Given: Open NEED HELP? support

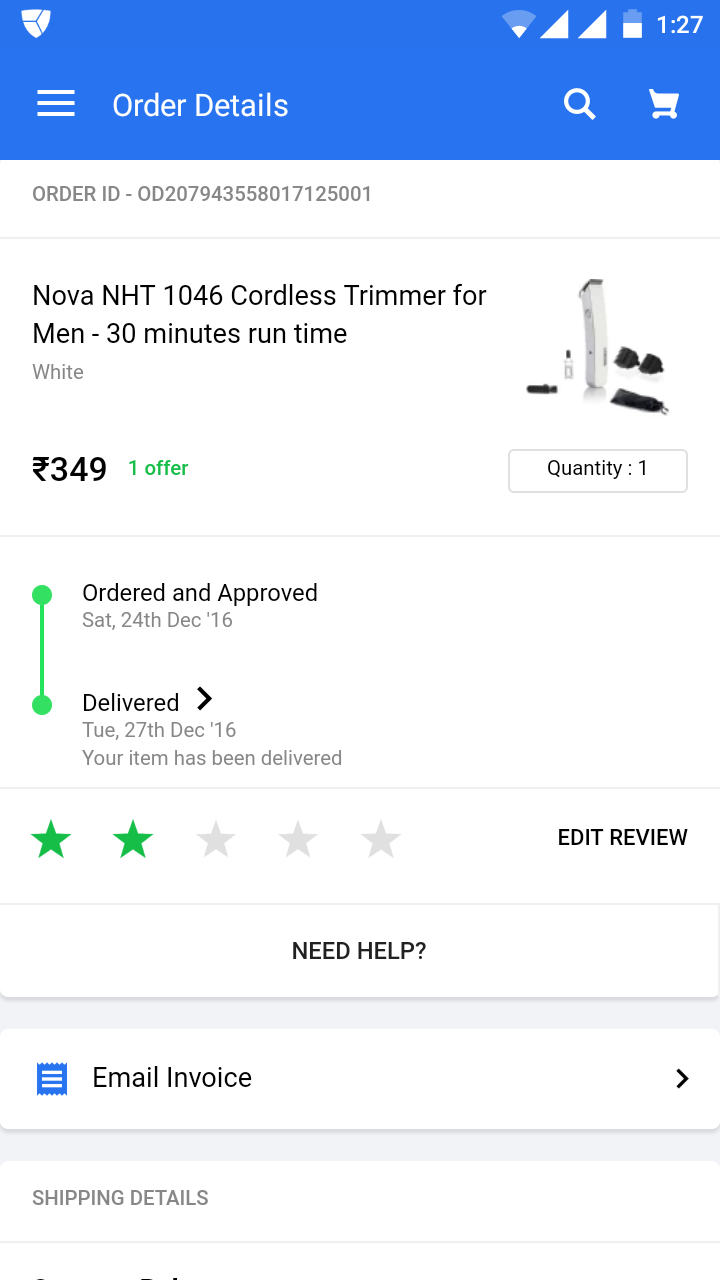Looking at the screenshot, I should coord(359,951).
